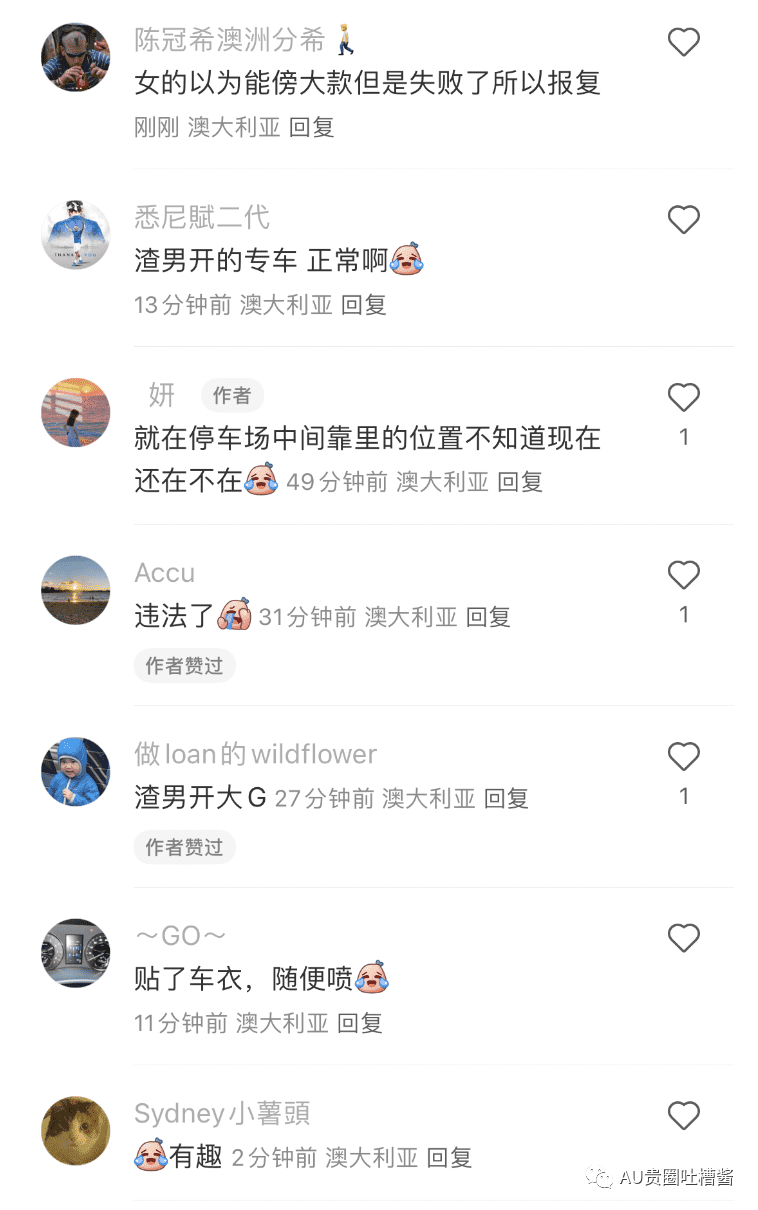Open 做loan的wildflower's avatar
The width and height of the screenshot is (758, 1210).
75,772
